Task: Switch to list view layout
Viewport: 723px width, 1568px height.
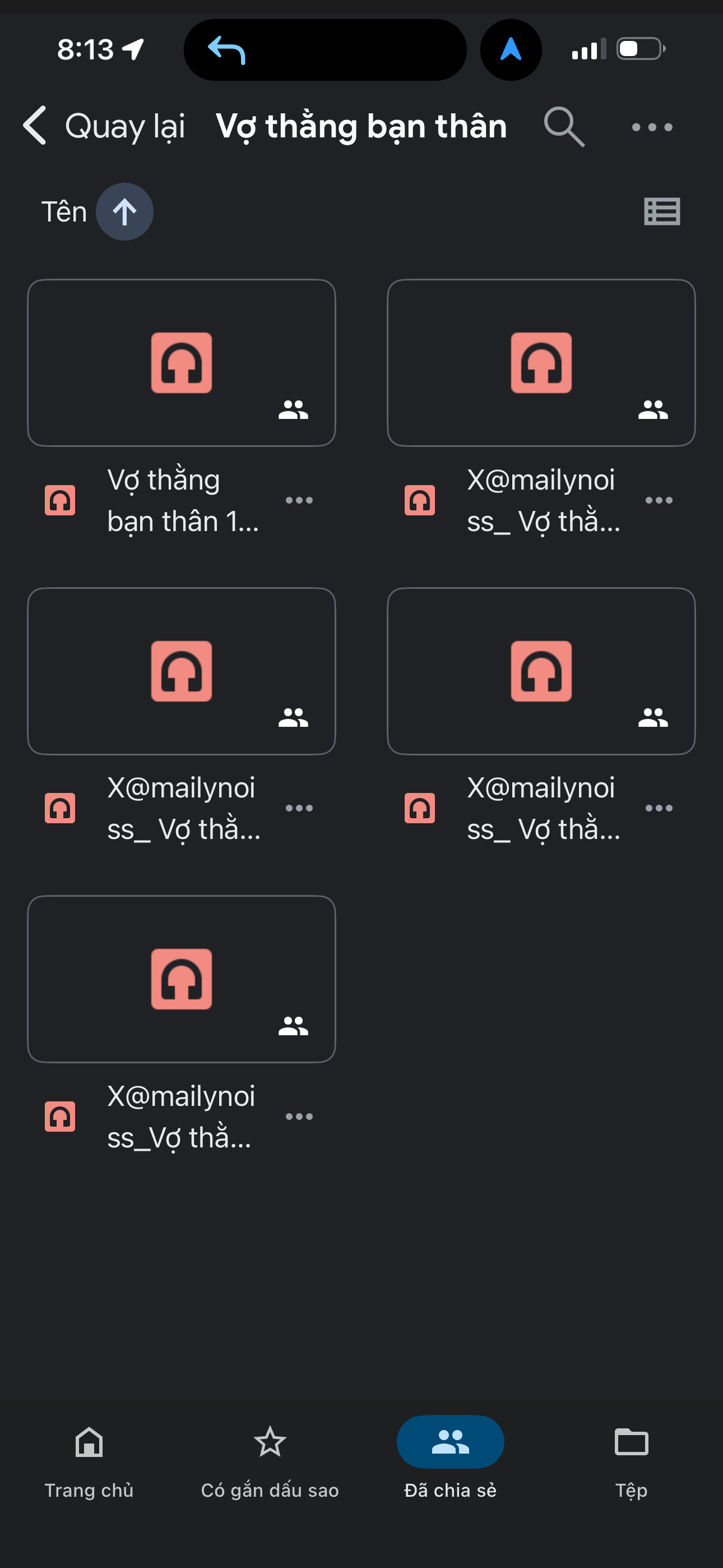Action: point(661,212)
